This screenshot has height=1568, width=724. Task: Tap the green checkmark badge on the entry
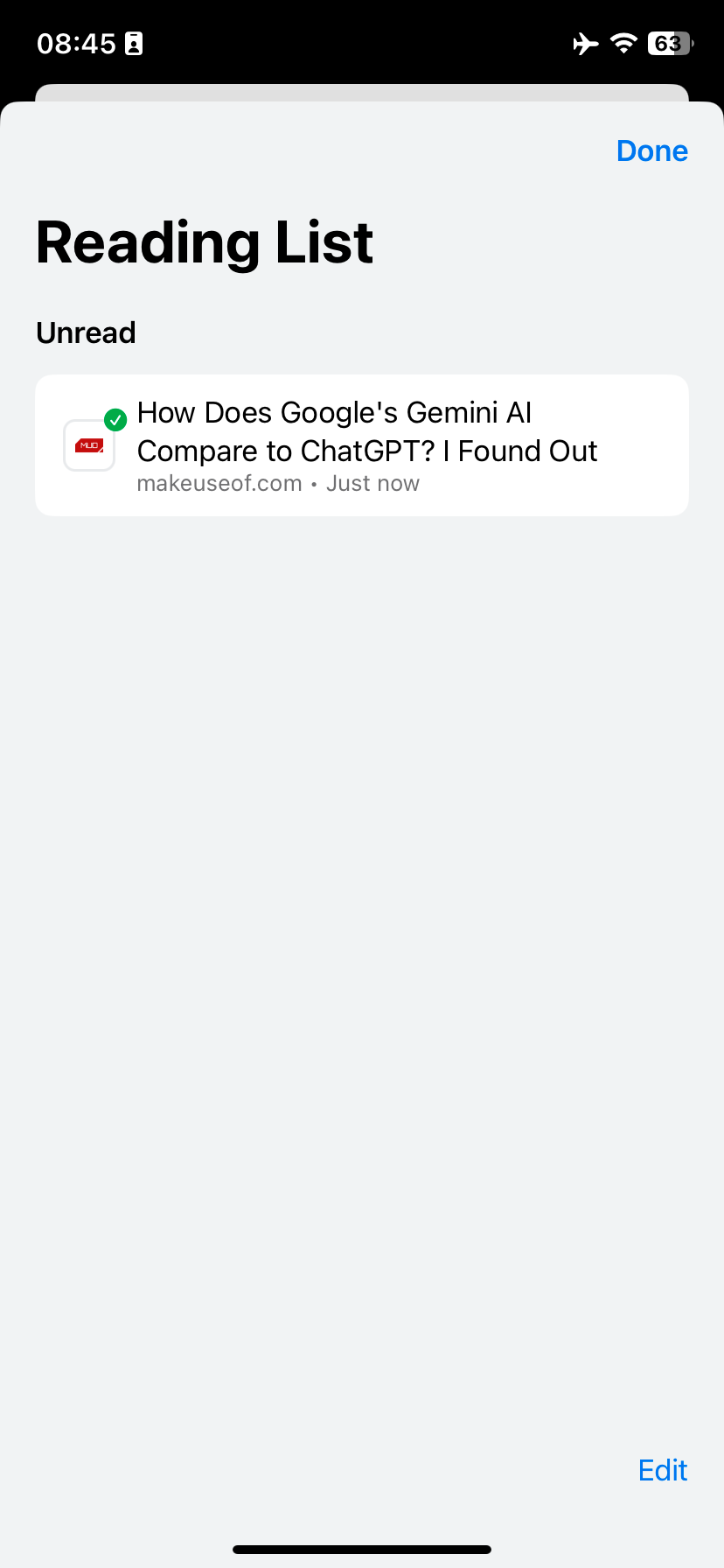pos(115,419)
